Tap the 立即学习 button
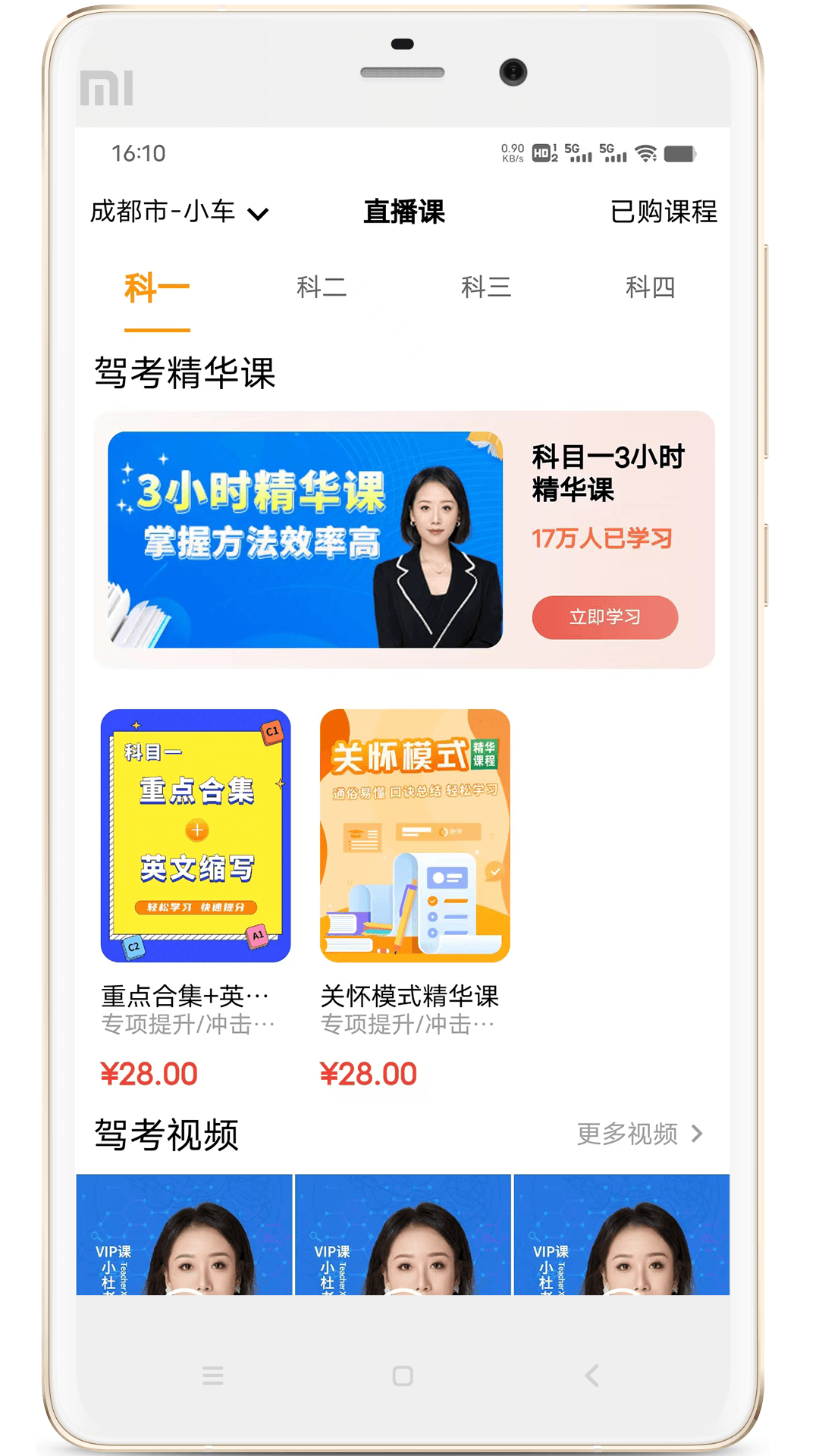Viewport: 819px width, 1456px height. pos(604,618)
